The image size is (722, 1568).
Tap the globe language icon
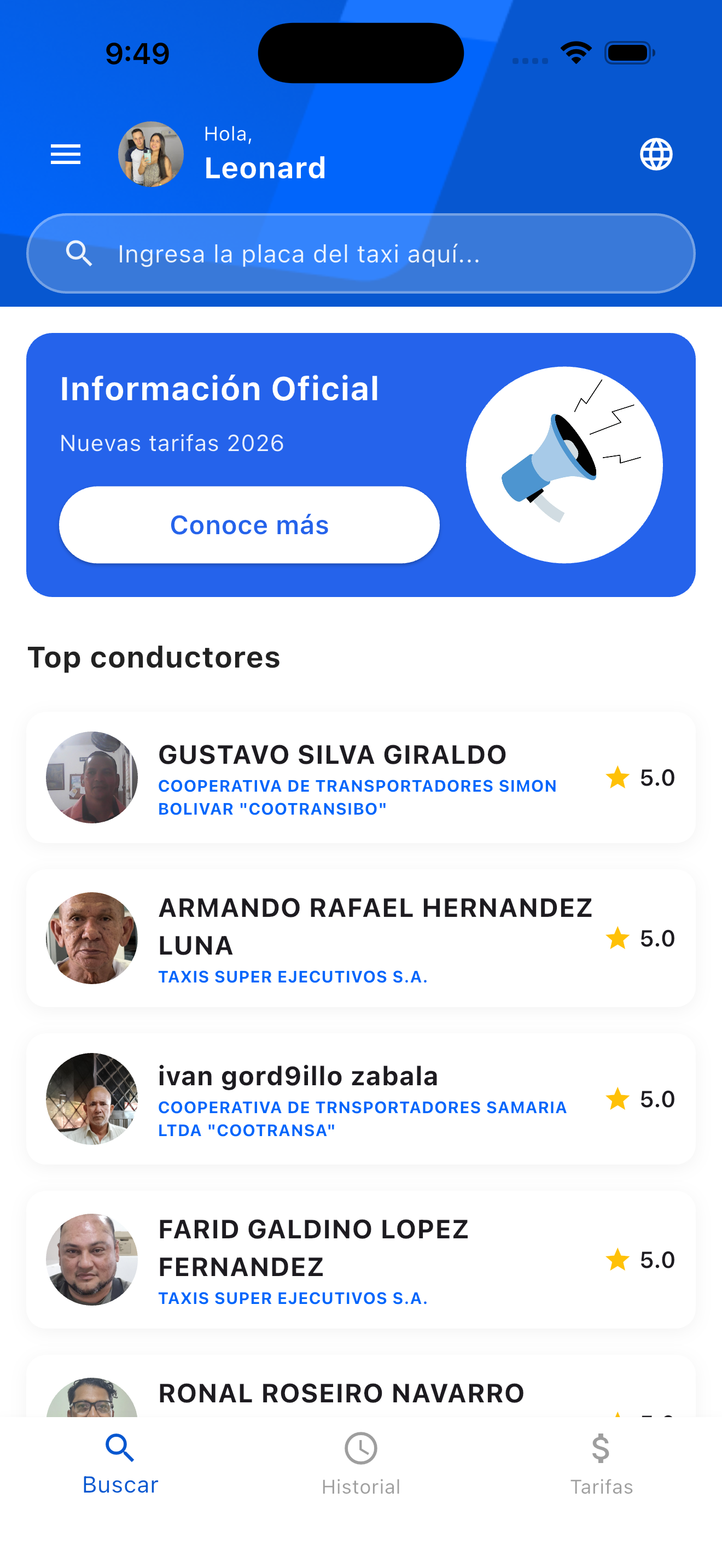(x=656, y=154)
